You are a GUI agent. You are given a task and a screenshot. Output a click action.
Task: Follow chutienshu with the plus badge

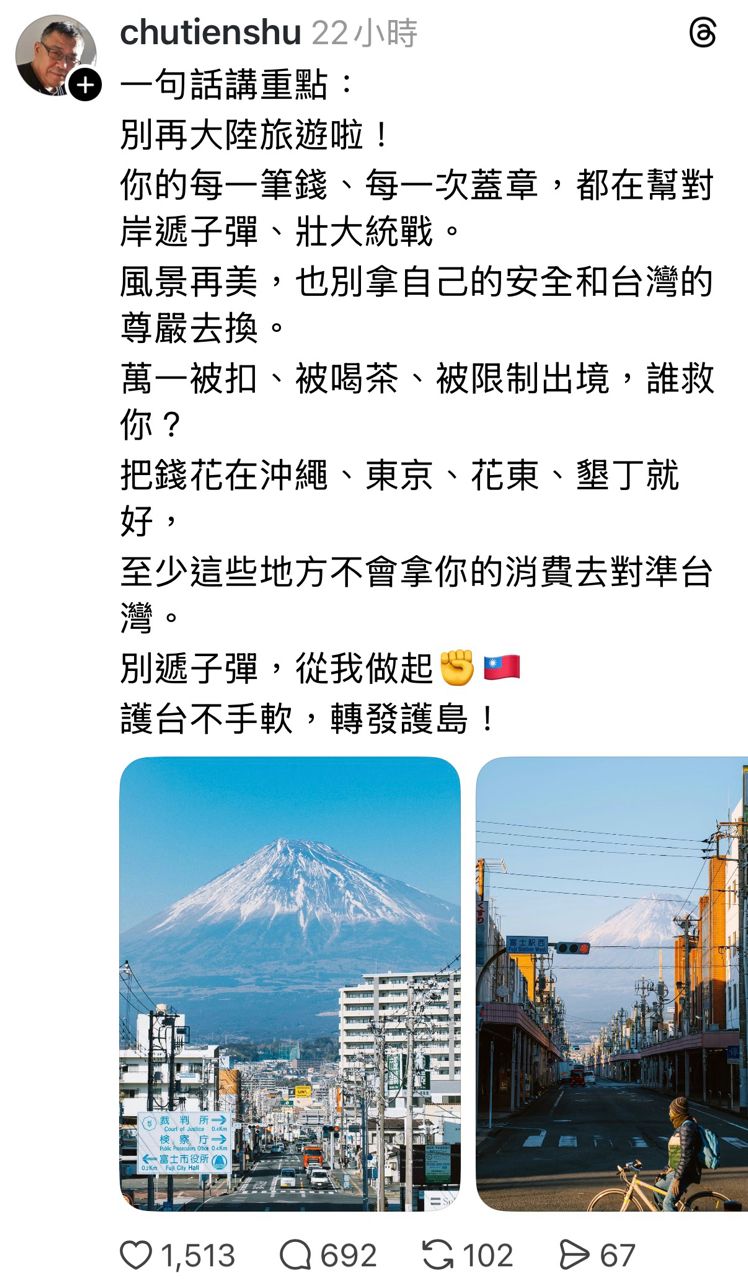[86, 86]
